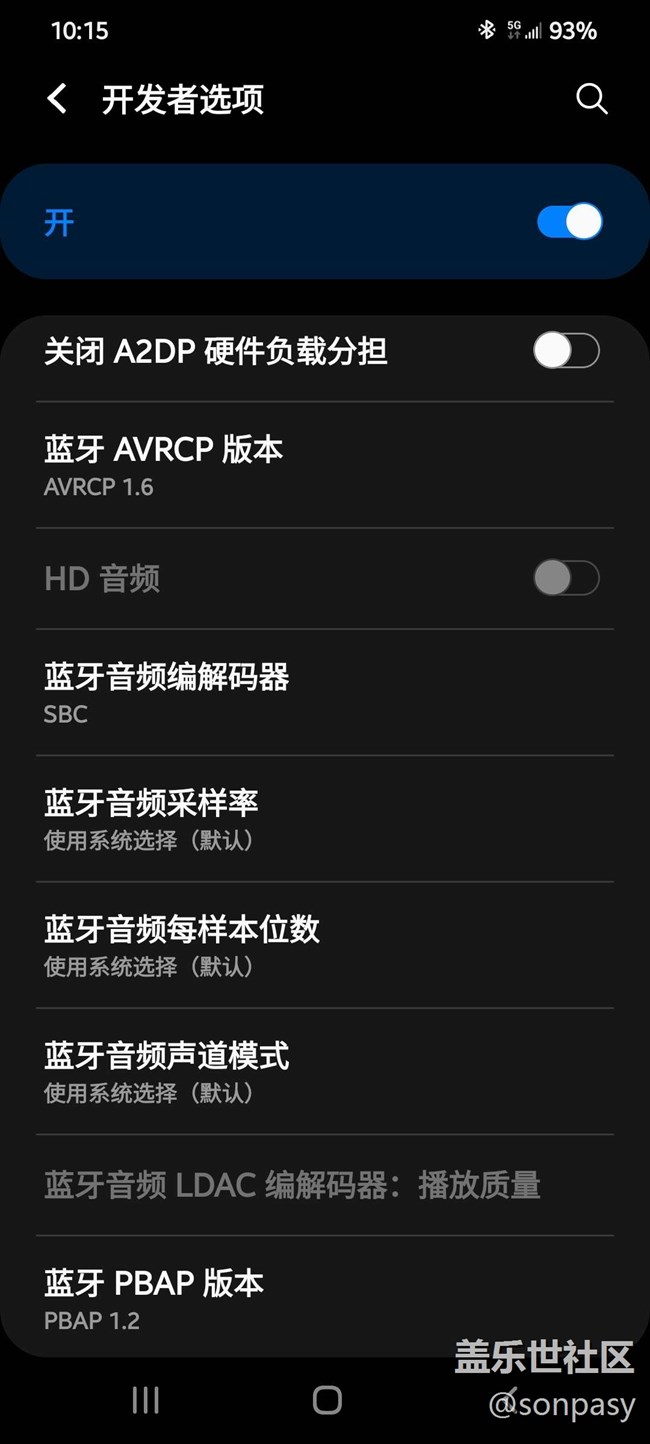Viewport: 650px width, 1444px height.
Task: Go back from 开发者选项
Action: tap(58, 99)
